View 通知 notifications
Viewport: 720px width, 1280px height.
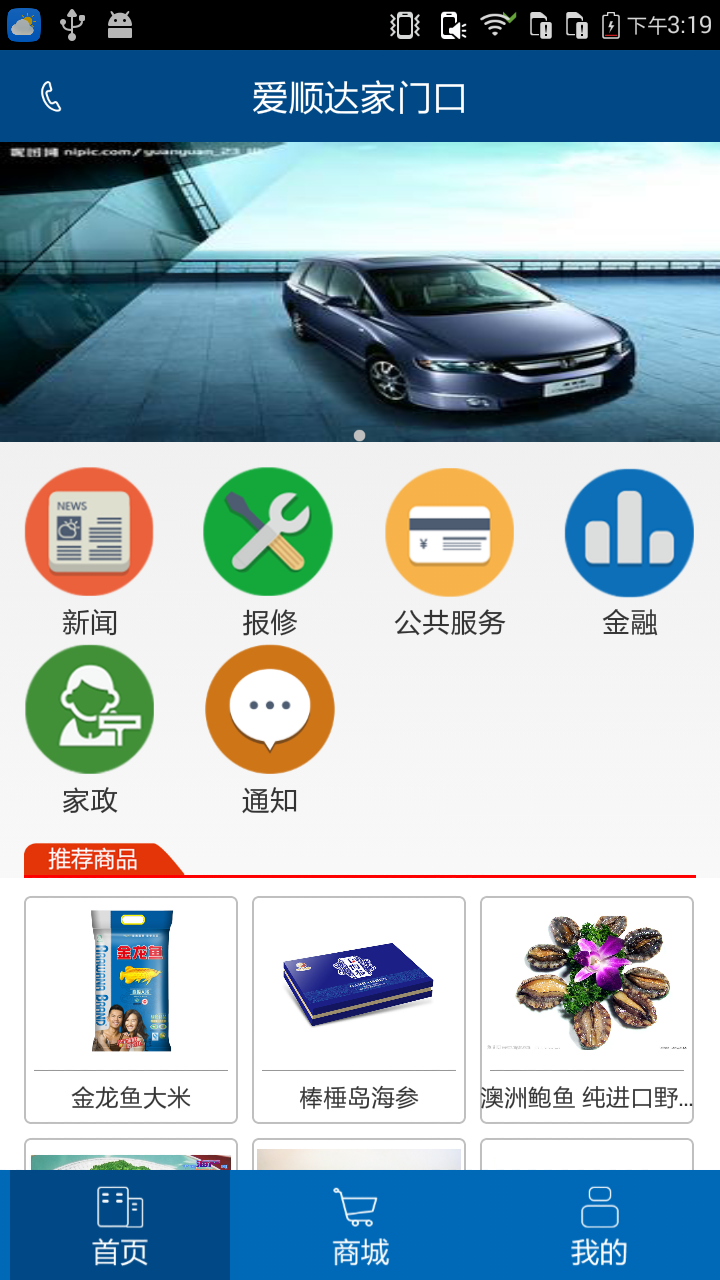269,710
